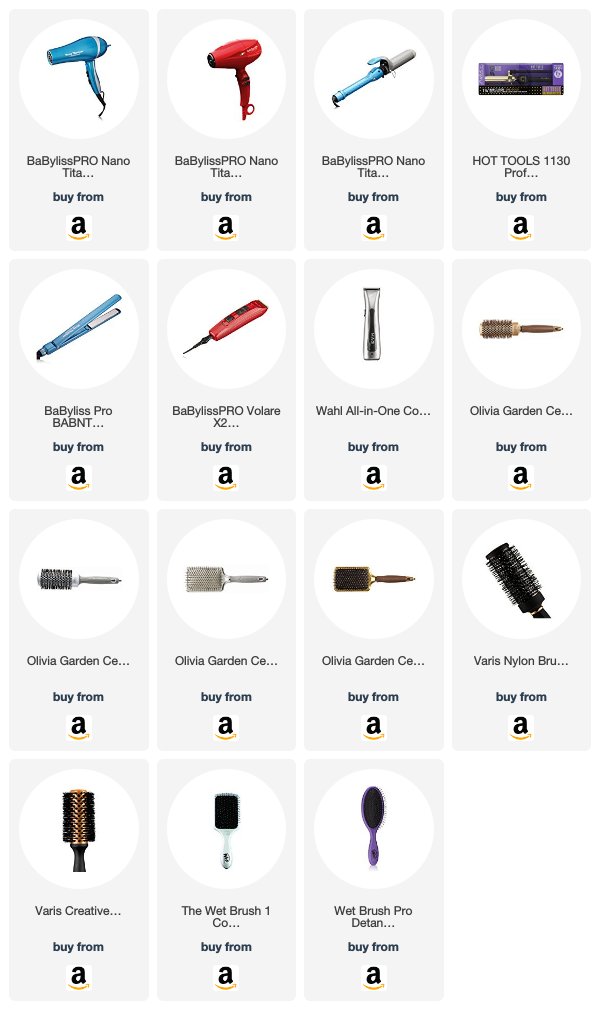
Task: Tap Amazon icon under BaBylissPRO Volare X2
Action: click(x=226, y=477)
